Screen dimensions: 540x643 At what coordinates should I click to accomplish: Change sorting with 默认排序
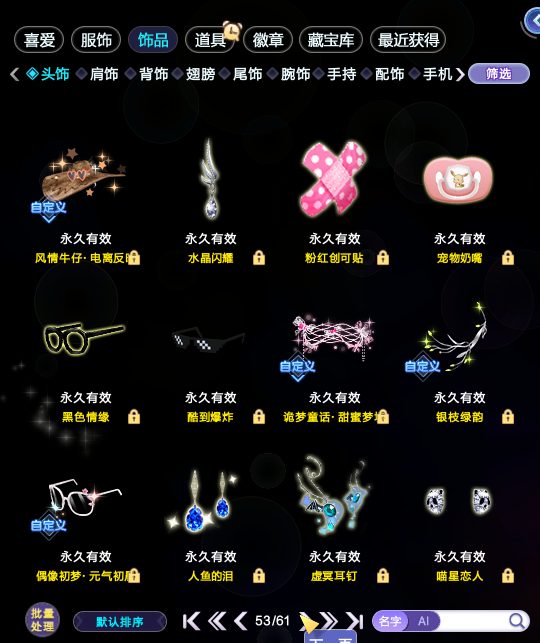click(120, 622)
